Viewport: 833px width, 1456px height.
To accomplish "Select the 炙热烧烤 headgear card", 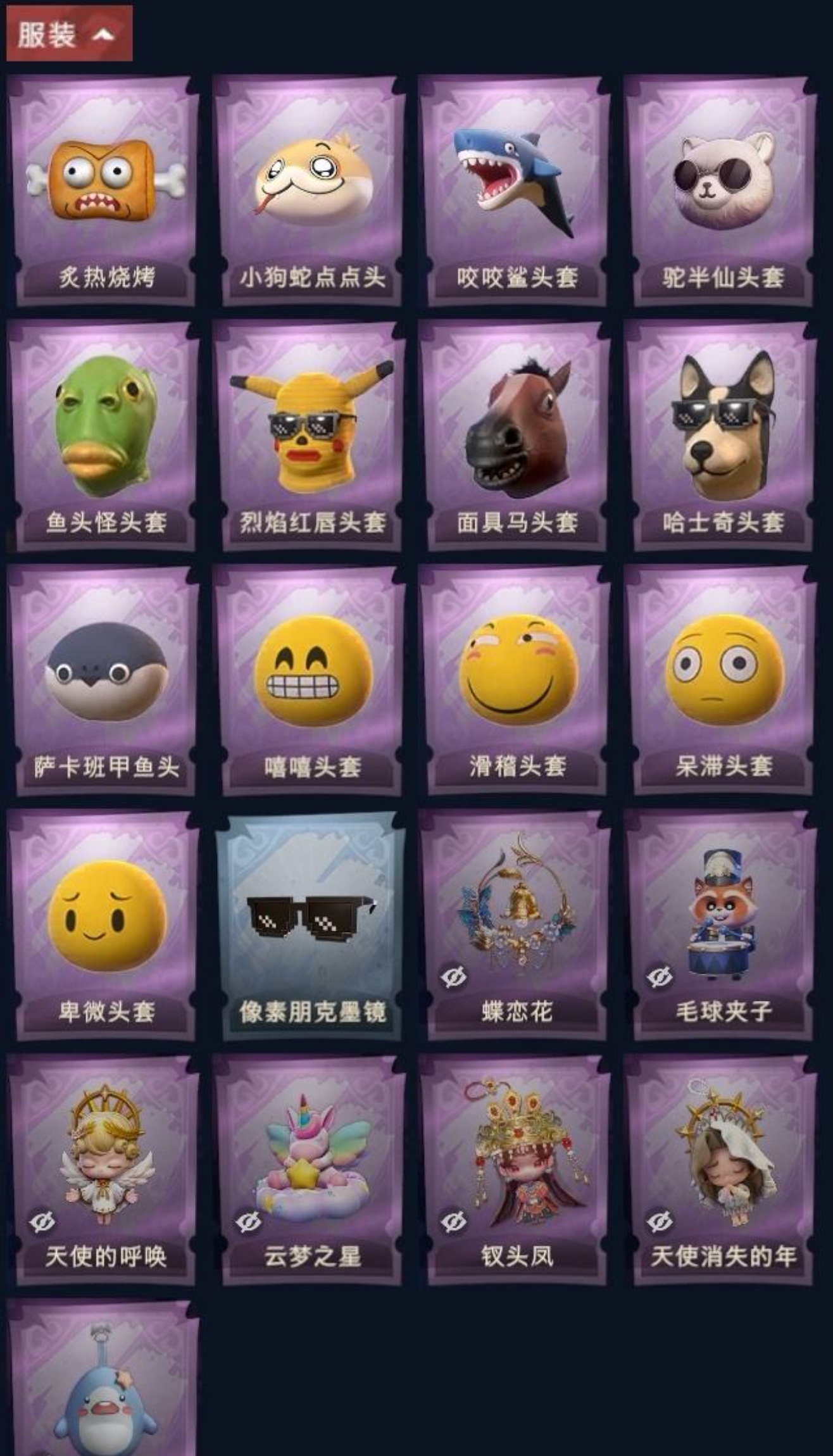I will point(104,191).
